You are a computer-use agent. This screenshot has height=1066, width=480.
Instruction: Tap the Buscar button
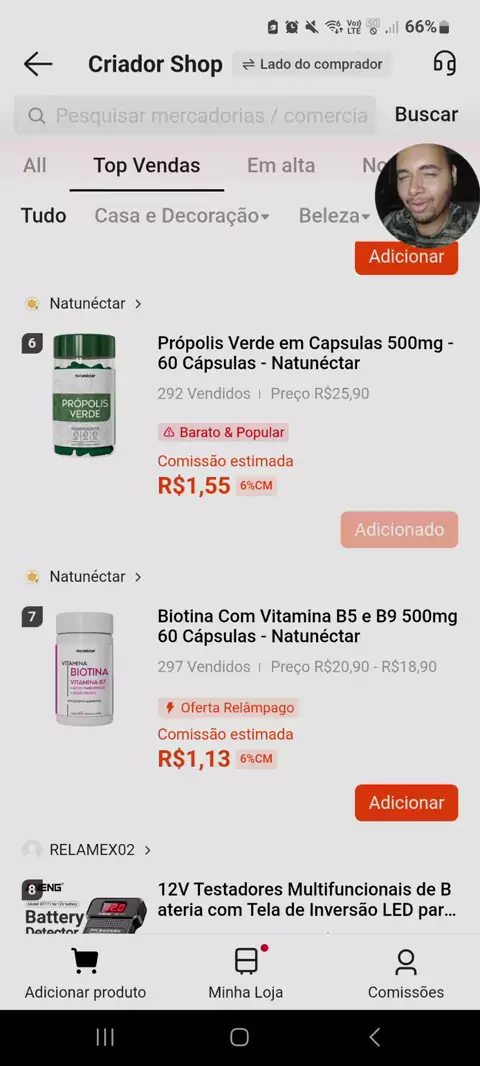pyautogui.click(x=426, y=114)
